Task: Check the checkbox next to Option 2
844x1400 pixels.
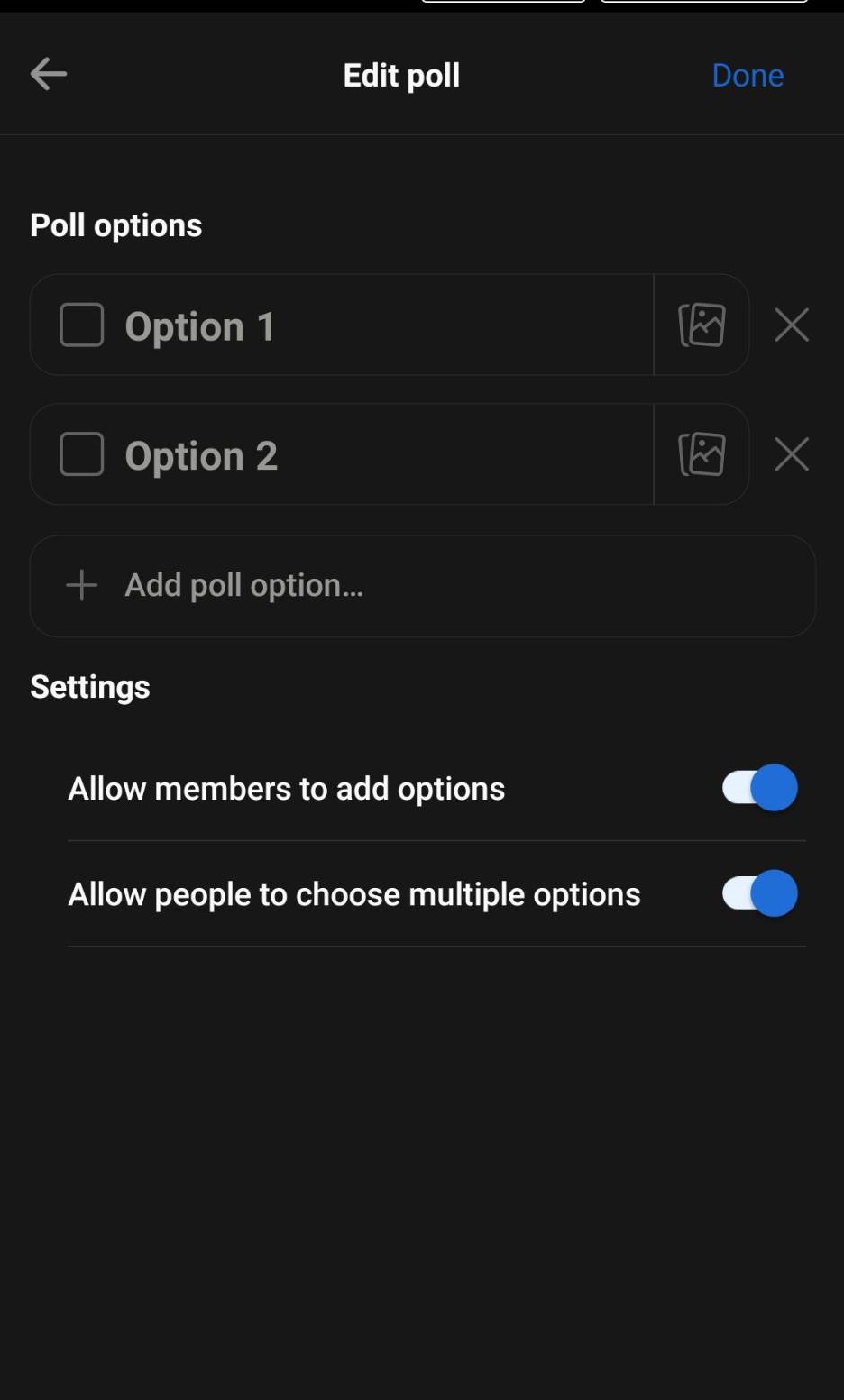Action: [80, 454]
